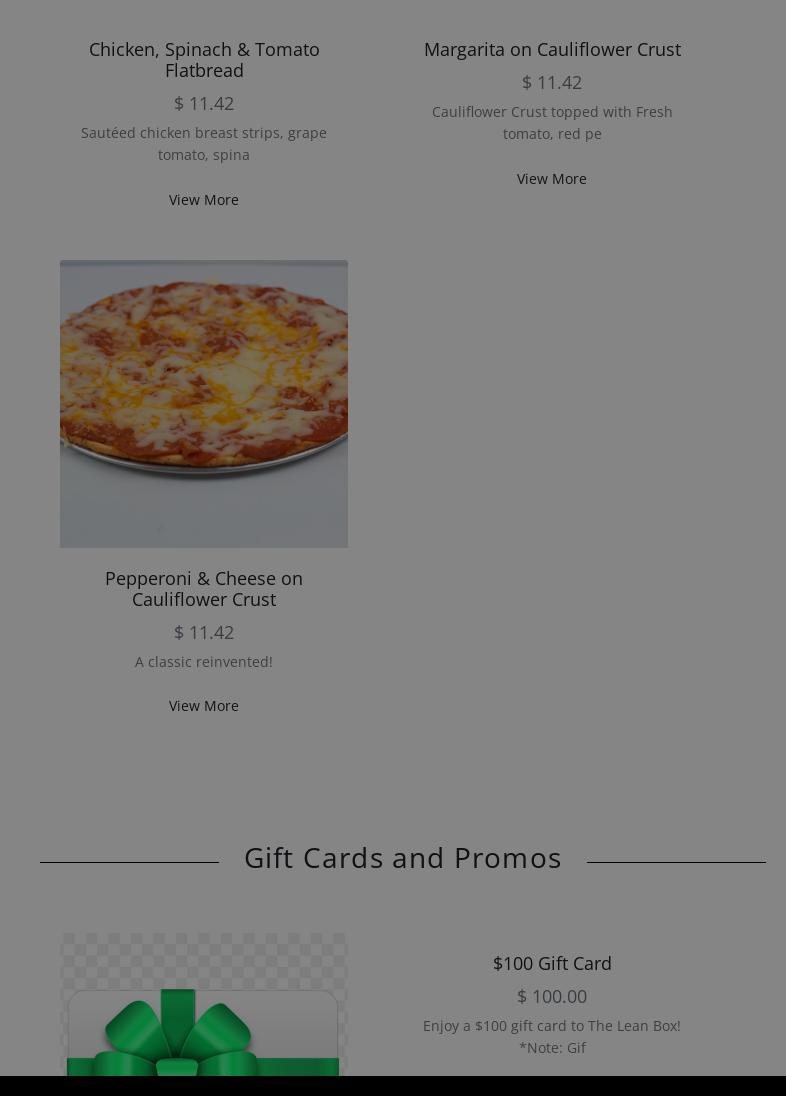View more about Pepperoni & Cheese on Cauliflower Crust

point(203,706)
